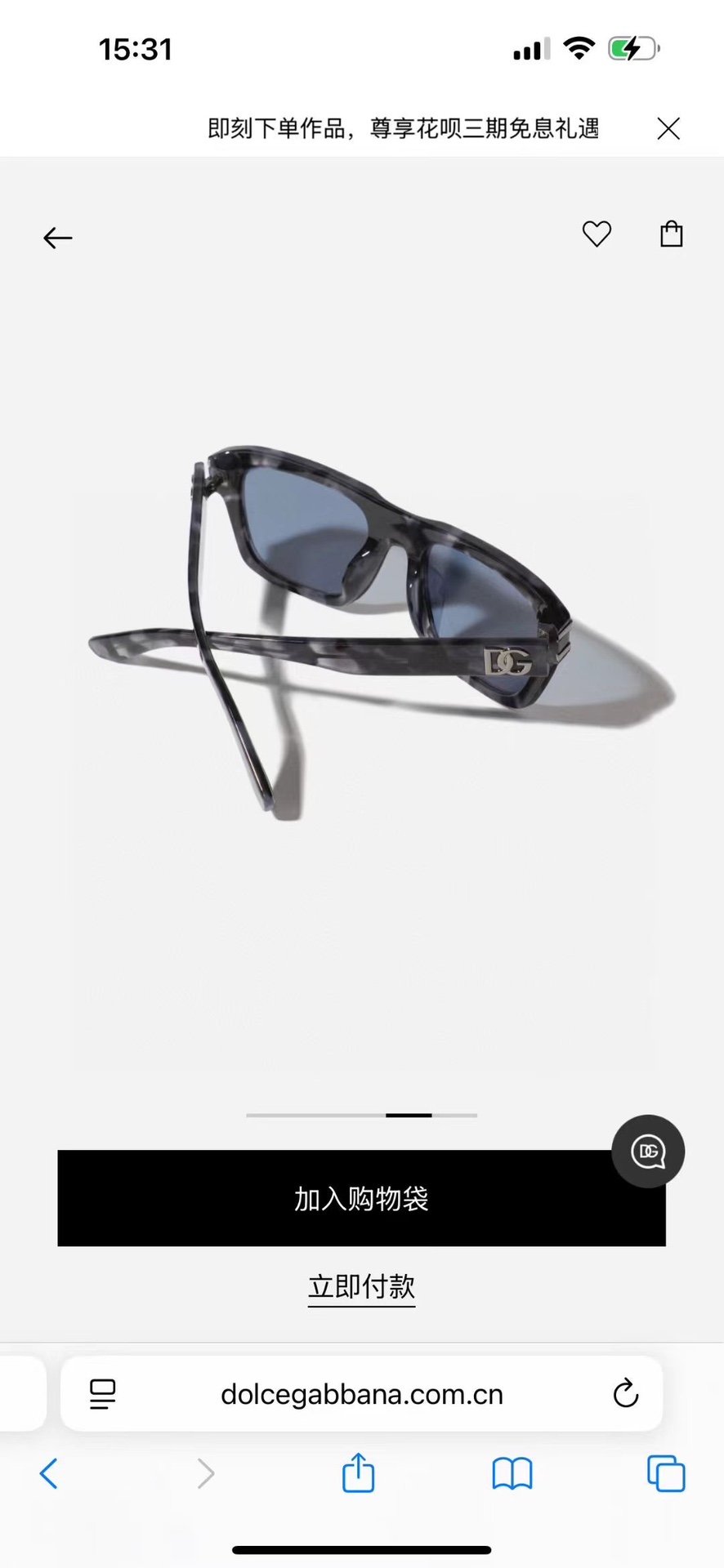Share this page from Safari toolbar
The height and width of the screenshot is (1568, 724).
click(x=358, y=1472)
